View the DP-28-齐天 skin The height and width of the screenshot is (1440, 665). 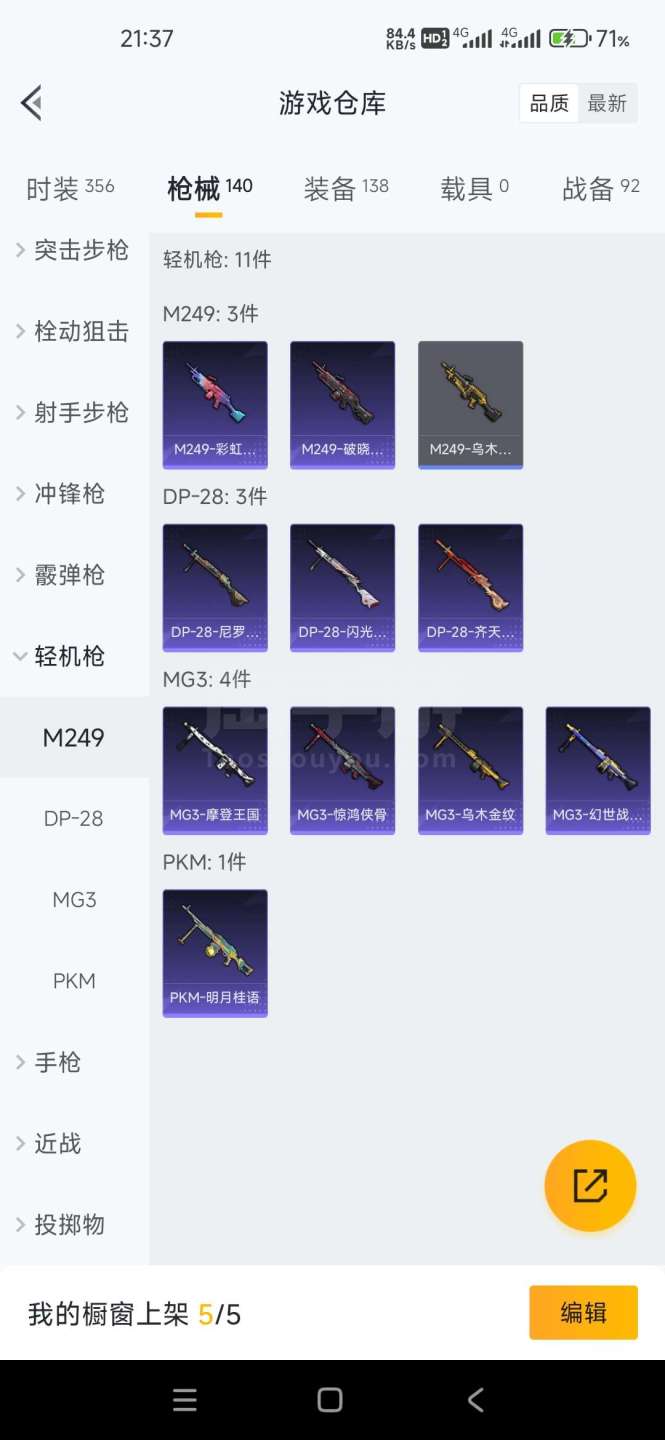click(x=470, y=587)
